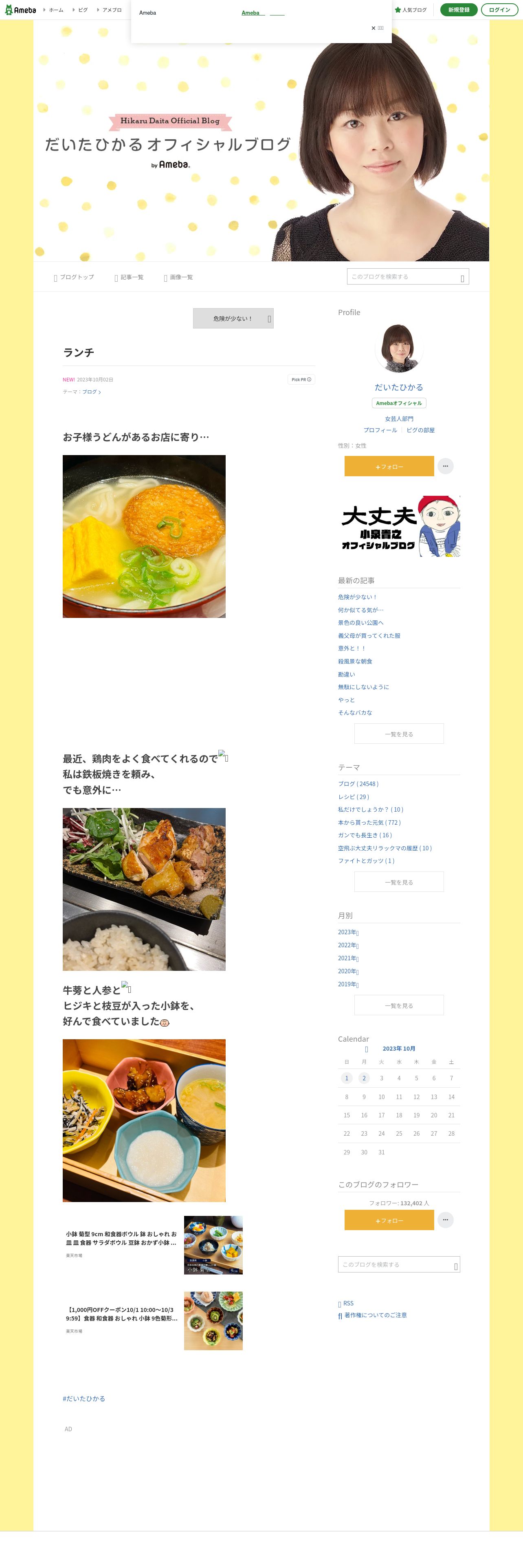523x1568 pixels.
Task: Open ピグの部屋 link
Action: coord(420,430)
